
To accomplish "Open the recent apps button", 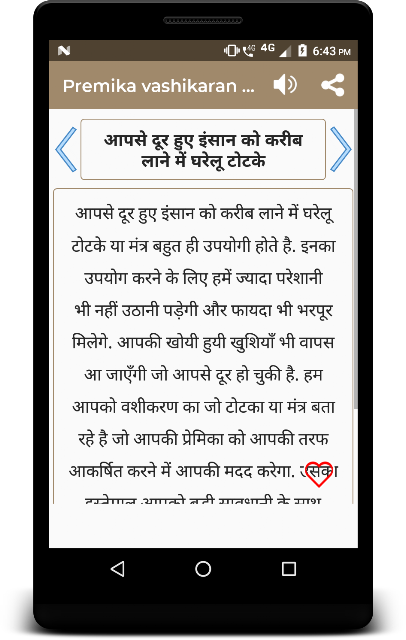I will pos(289,569).
